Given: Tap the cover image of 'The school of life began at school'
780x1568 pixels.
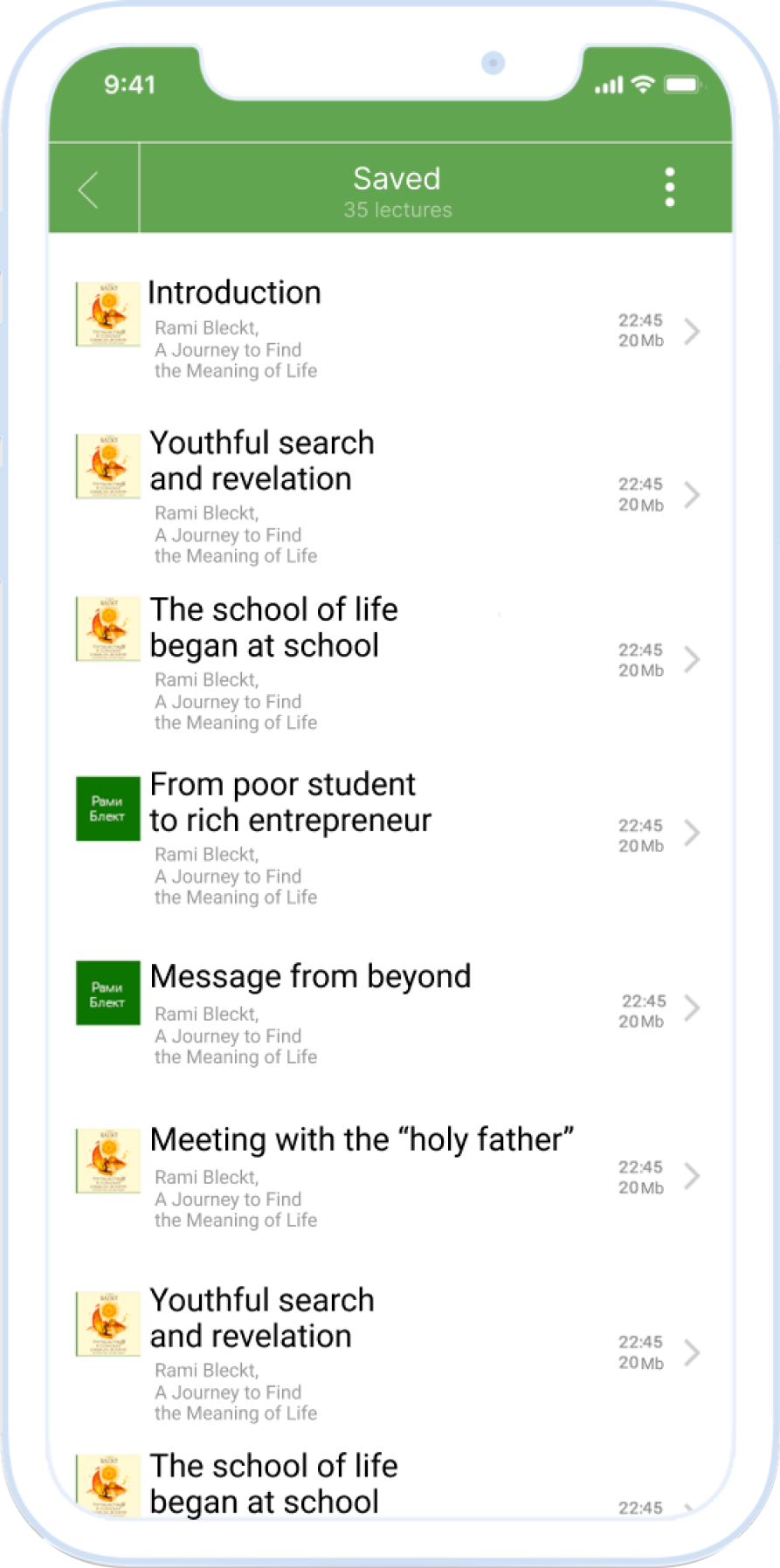Looking at the screenshot, I should click(107, 629).
